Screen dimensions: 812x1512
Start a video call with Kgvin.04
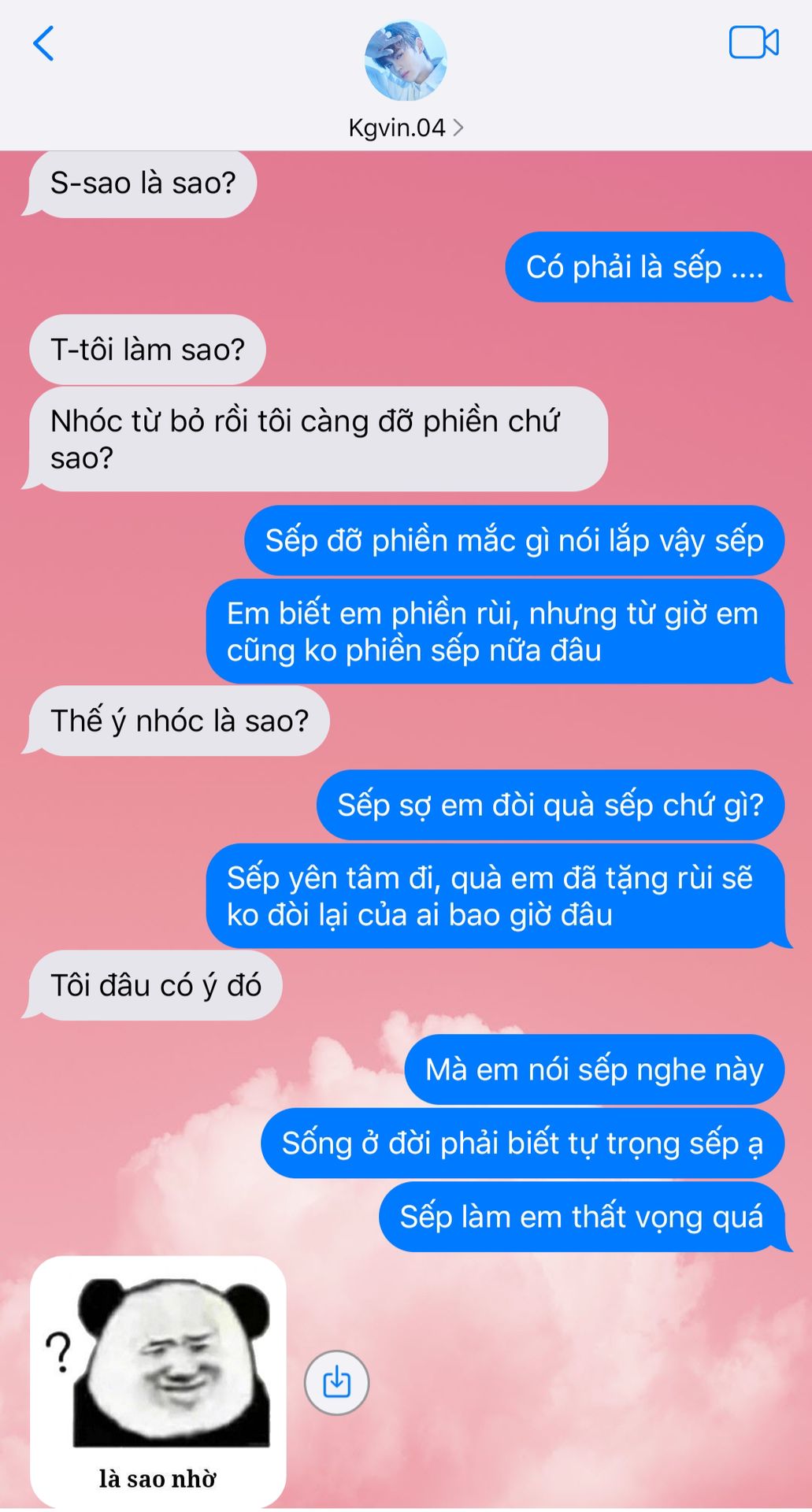click(753, 43)
